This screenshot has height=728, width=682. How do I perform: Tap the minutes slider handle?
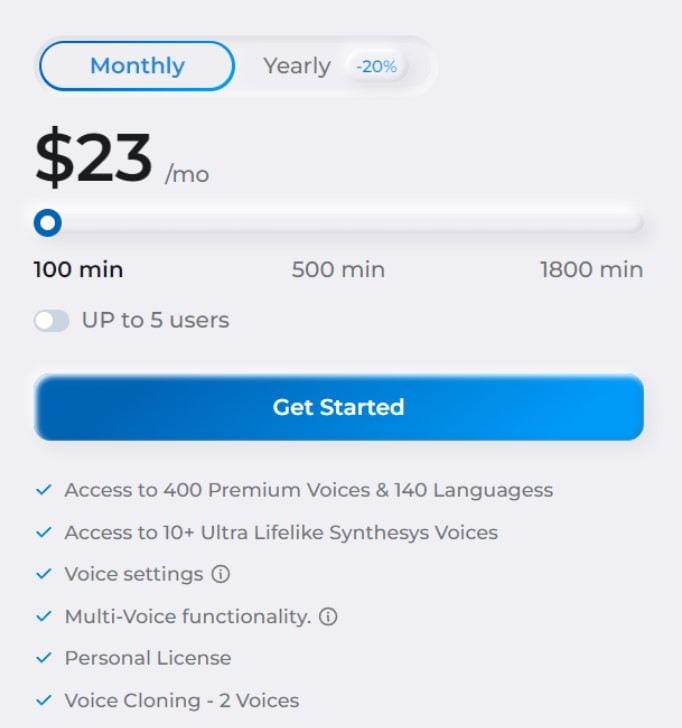[47, 223]
